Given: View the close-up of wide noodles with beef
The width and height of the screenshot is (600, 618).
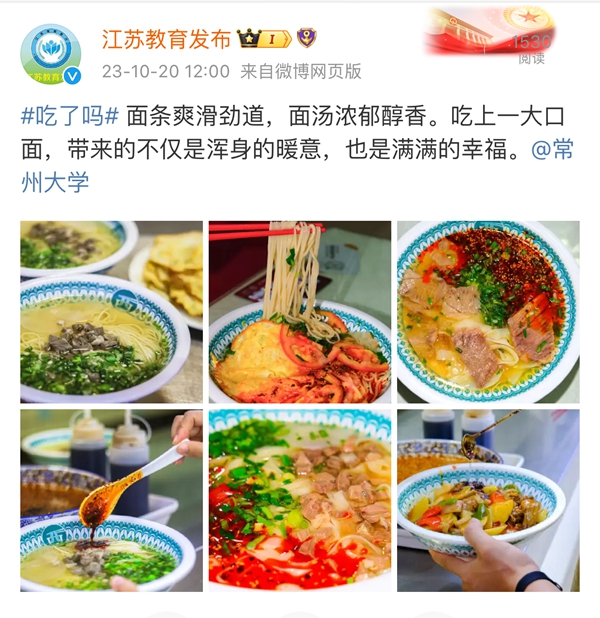Looking at the screenshot, I should 299,499.
